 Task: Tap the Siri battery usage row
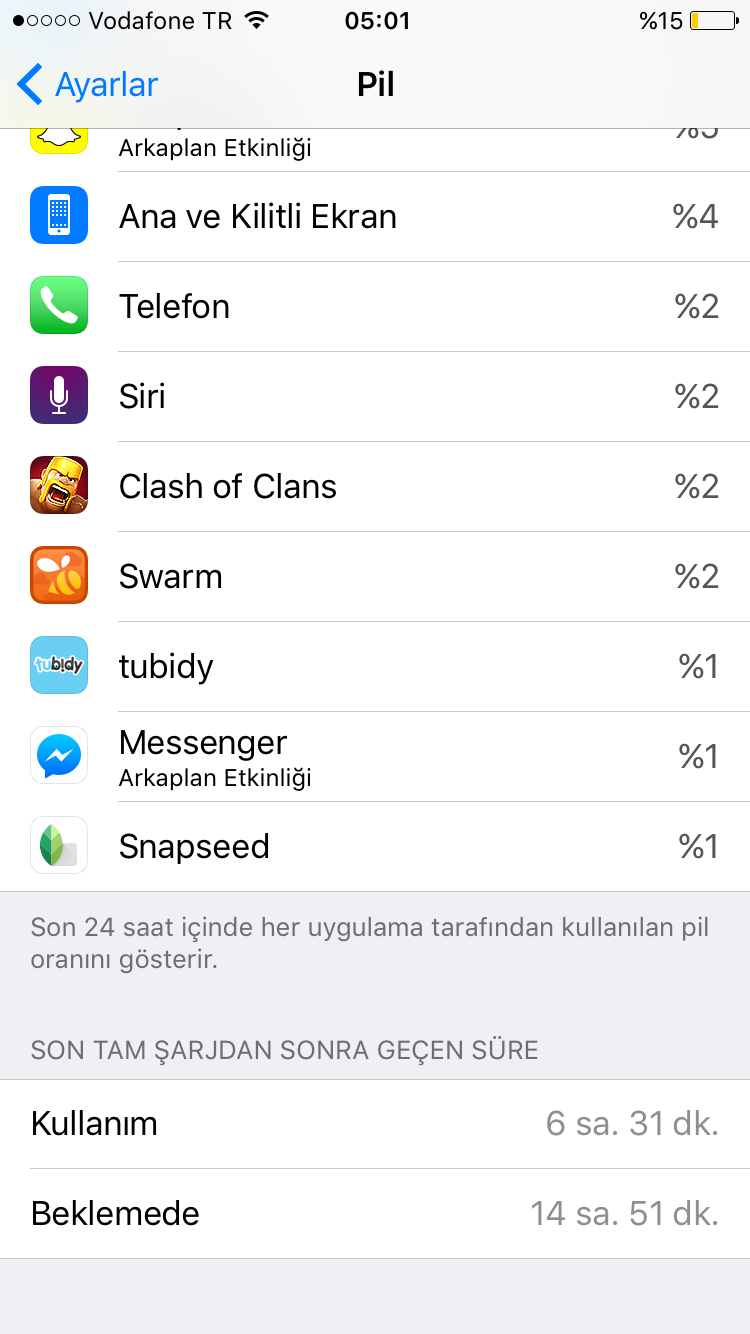[375, 397]
